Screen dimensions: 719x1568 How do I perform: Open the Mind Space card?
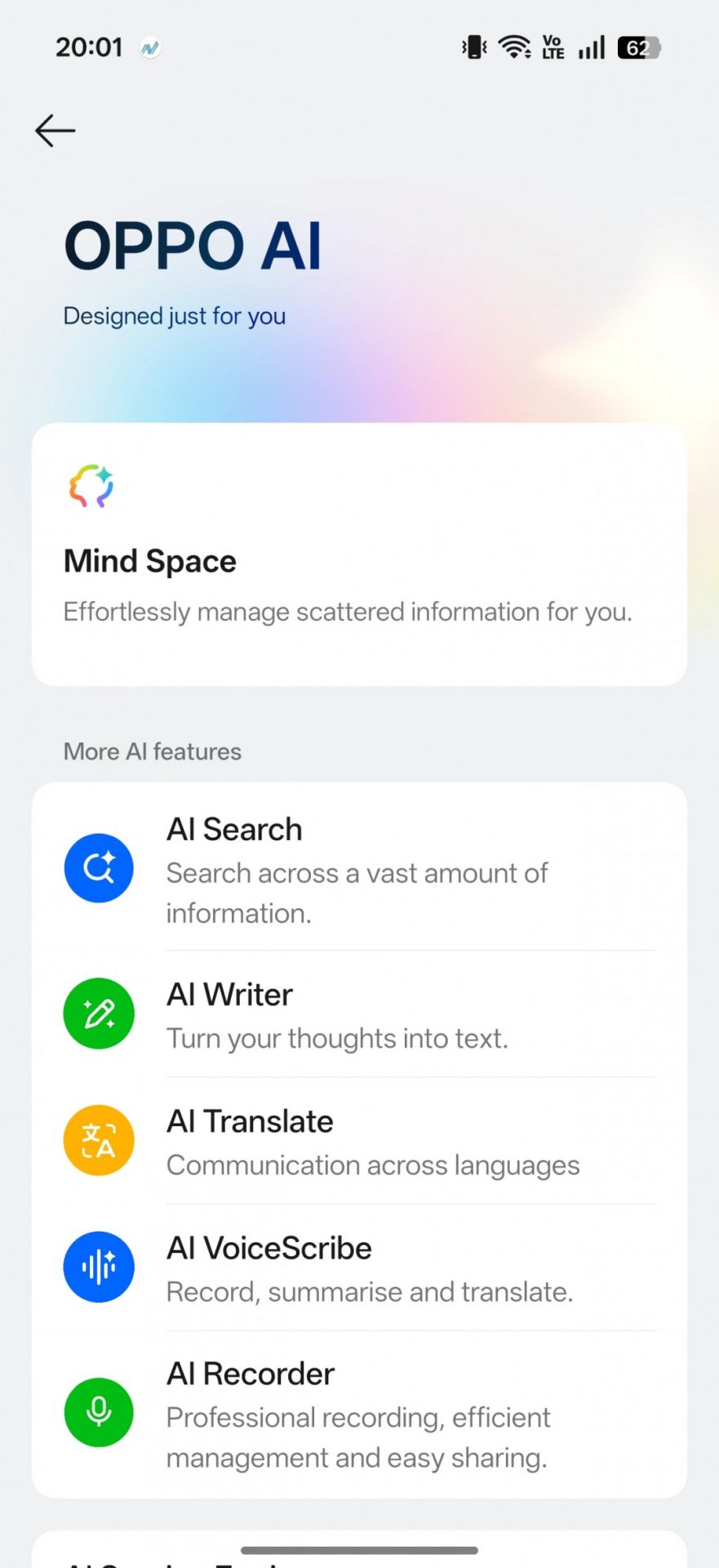coord(359,555)
